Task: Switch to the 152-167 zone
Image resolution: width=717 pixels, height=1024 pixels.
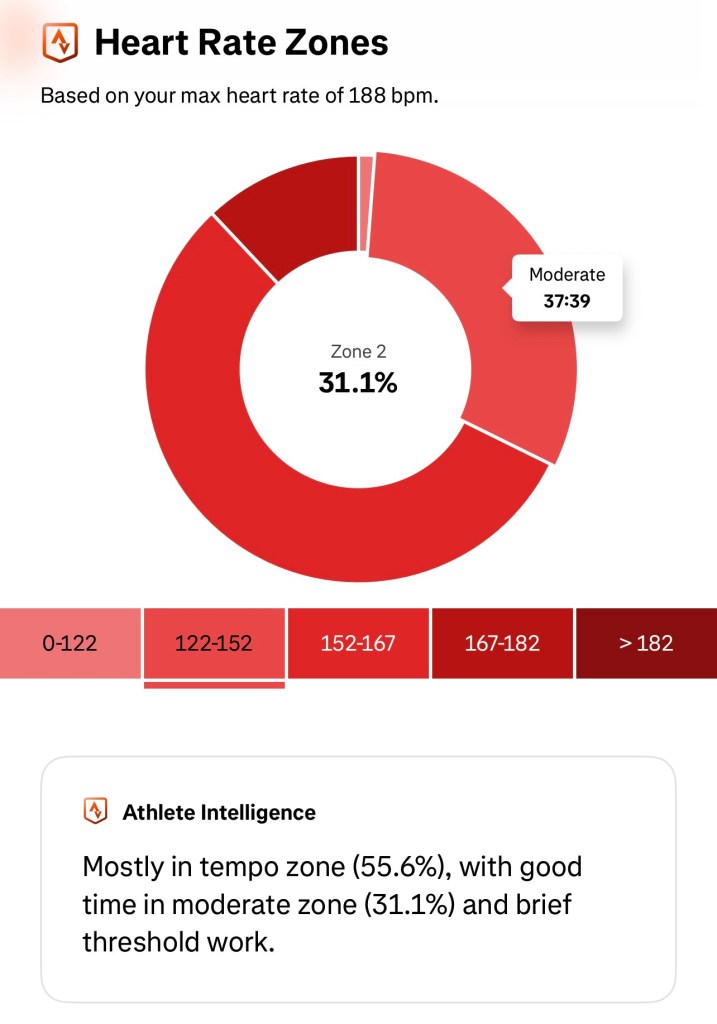Action: click(x=358, y=643)
